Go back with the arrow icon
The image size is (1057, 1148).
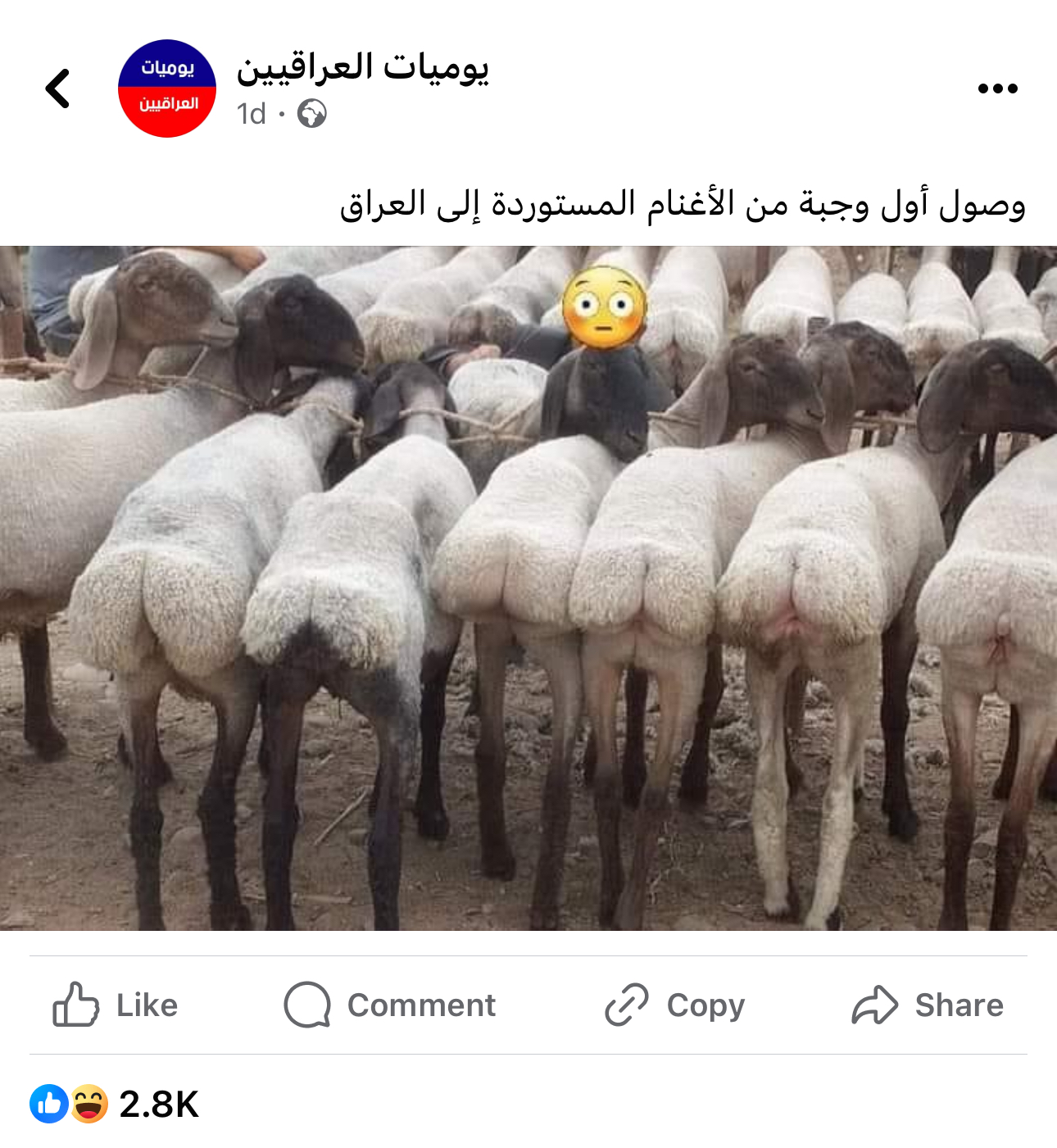[x=57, y=88]
